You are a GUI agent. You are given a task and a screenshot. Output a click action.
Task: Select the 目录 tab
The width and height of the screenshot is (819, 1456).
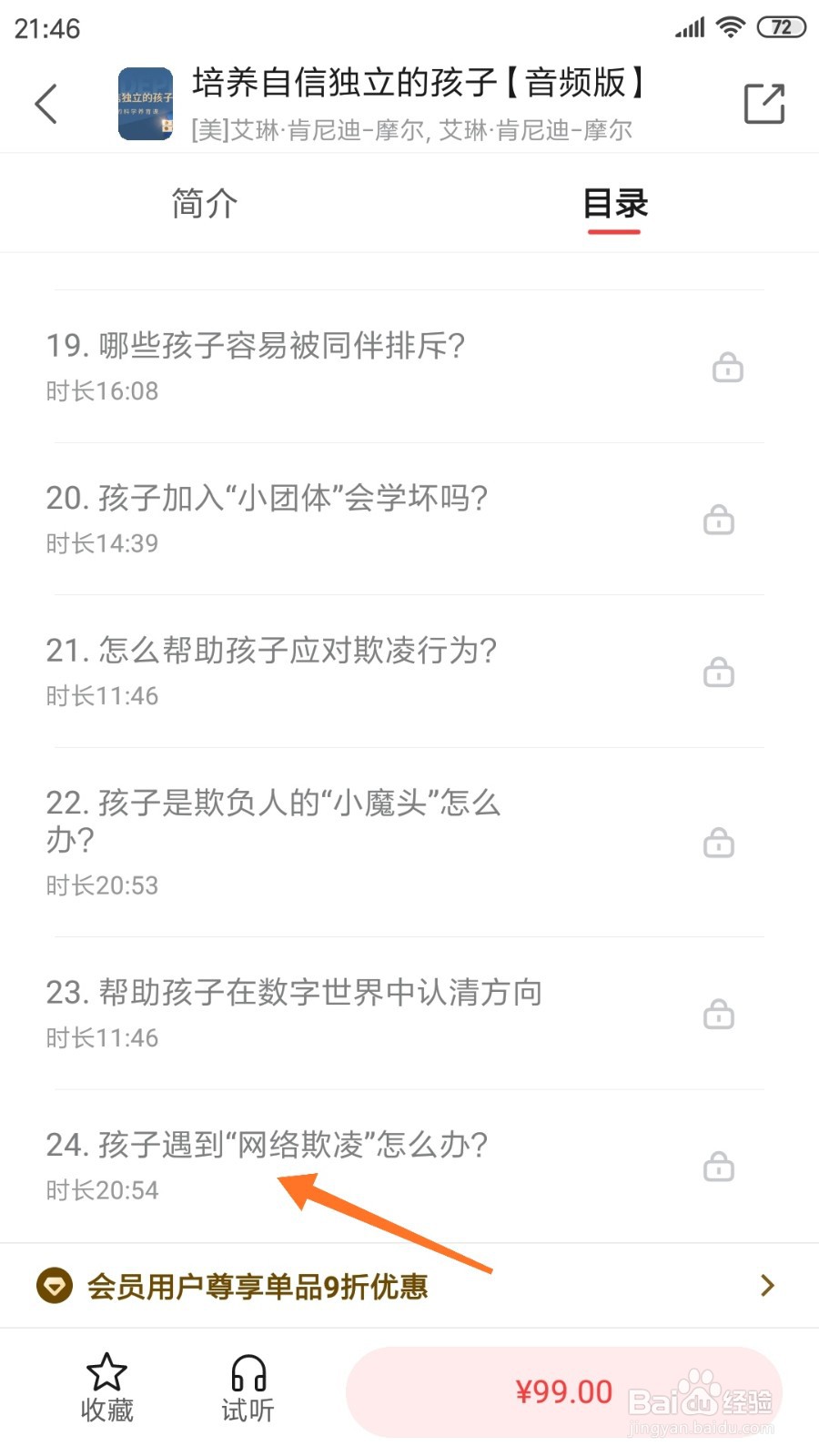coord(614,204)
